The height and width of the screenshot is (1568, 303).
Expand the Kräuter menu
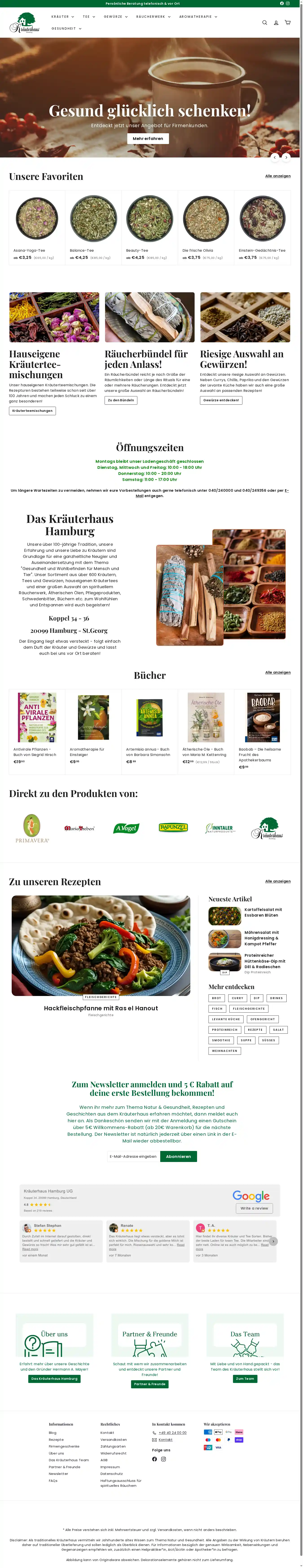(x=63, y=16)
